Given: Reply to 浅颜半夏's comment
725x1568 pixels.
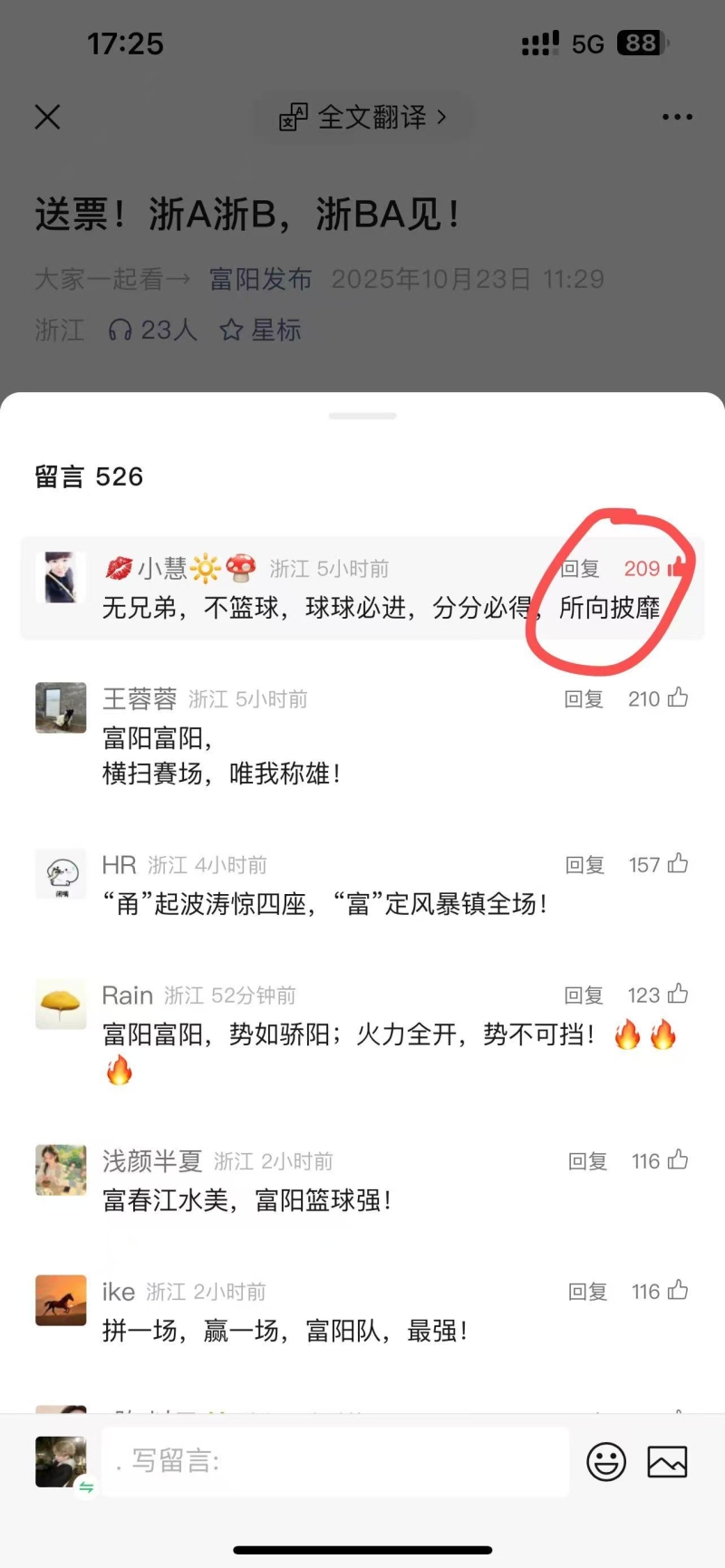Looking at the screenshot, I should (x=587, y=1161).
